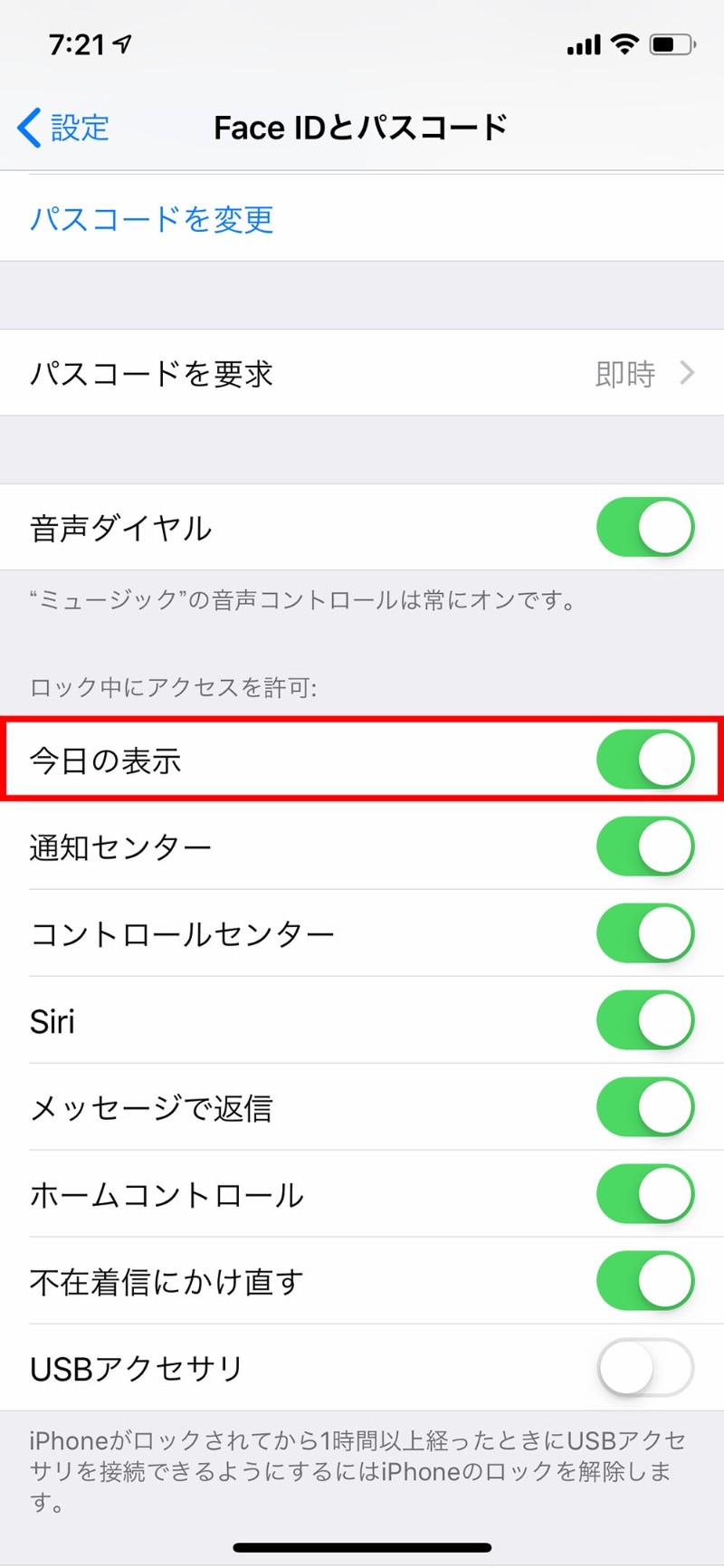Viewport: 724px width, 1568px height.
Task: Tap パスコードを変更 link
Action: (x=152, y=219)
